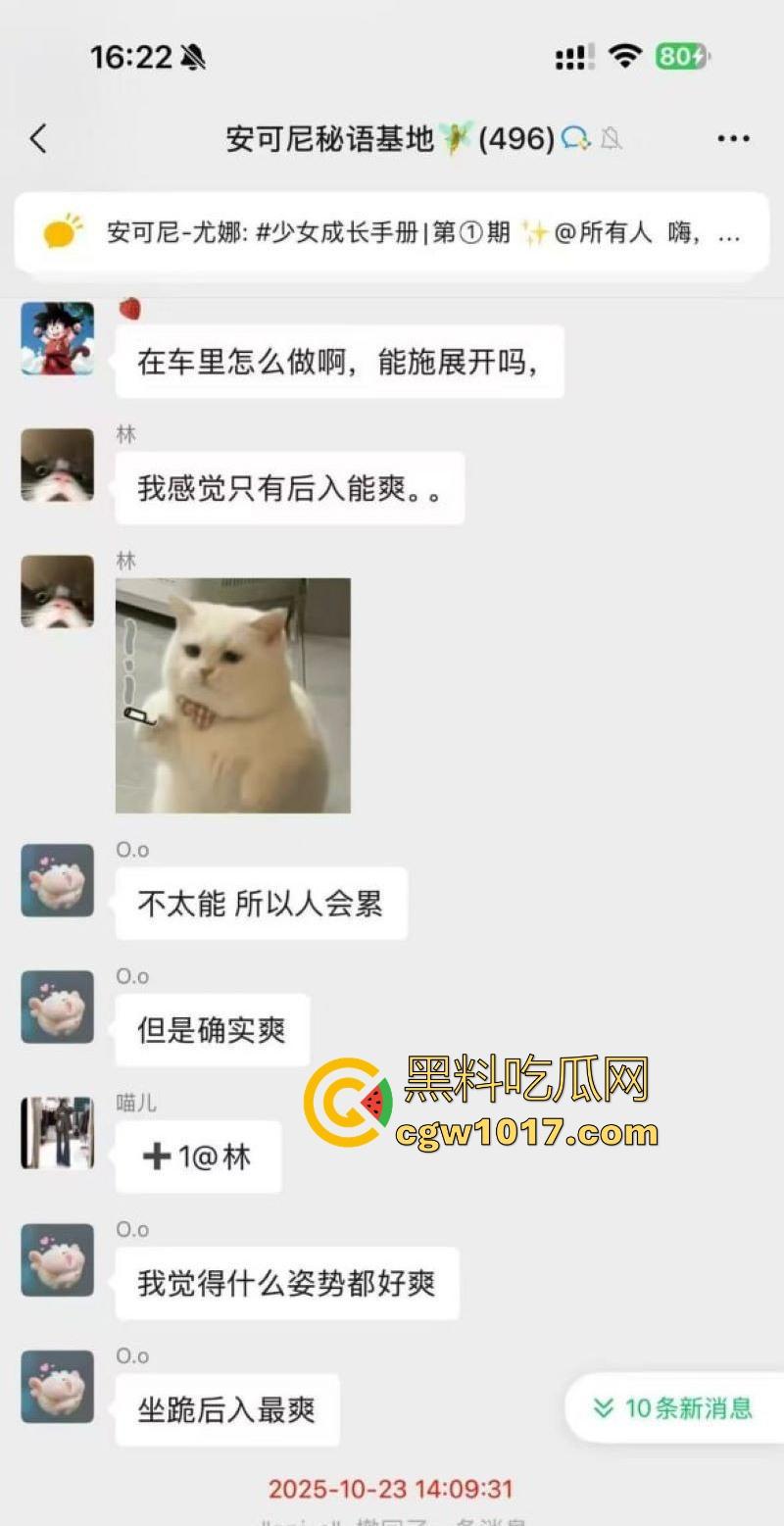Open the pinned 安可尼-尤娜 announcement banner

(392, 233)
